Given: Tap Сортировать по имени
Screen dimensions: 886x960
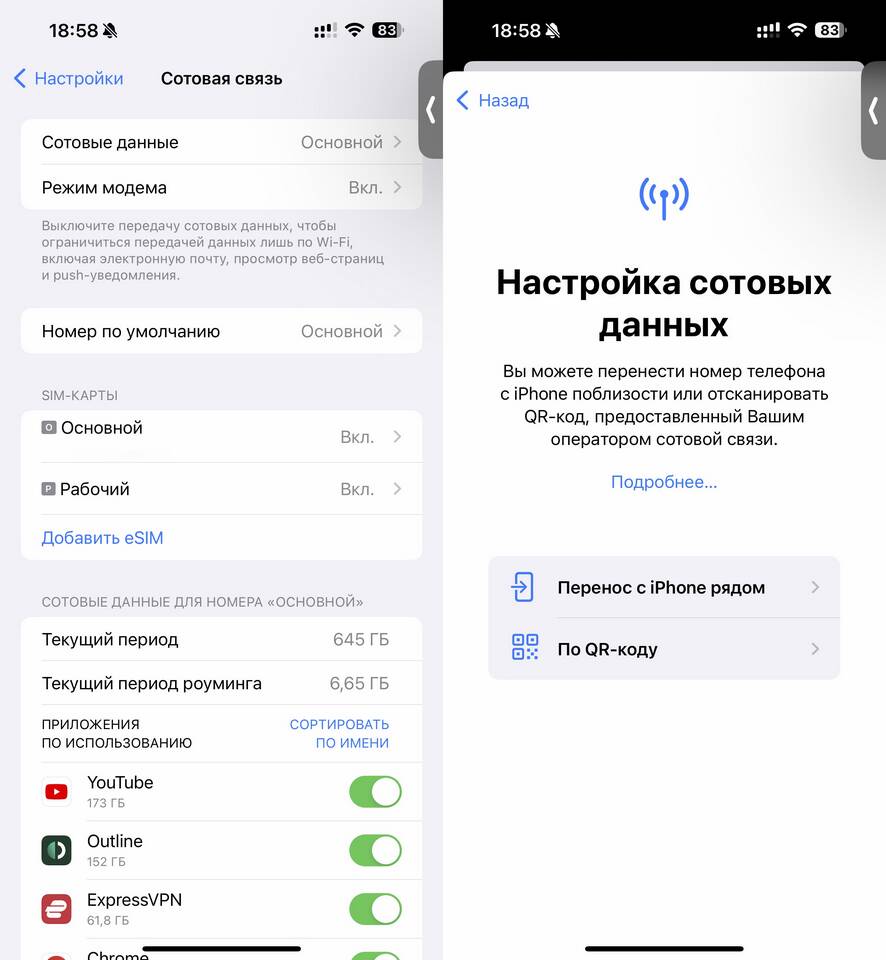Looking at the screenshot, I should [x=339, y=733].
